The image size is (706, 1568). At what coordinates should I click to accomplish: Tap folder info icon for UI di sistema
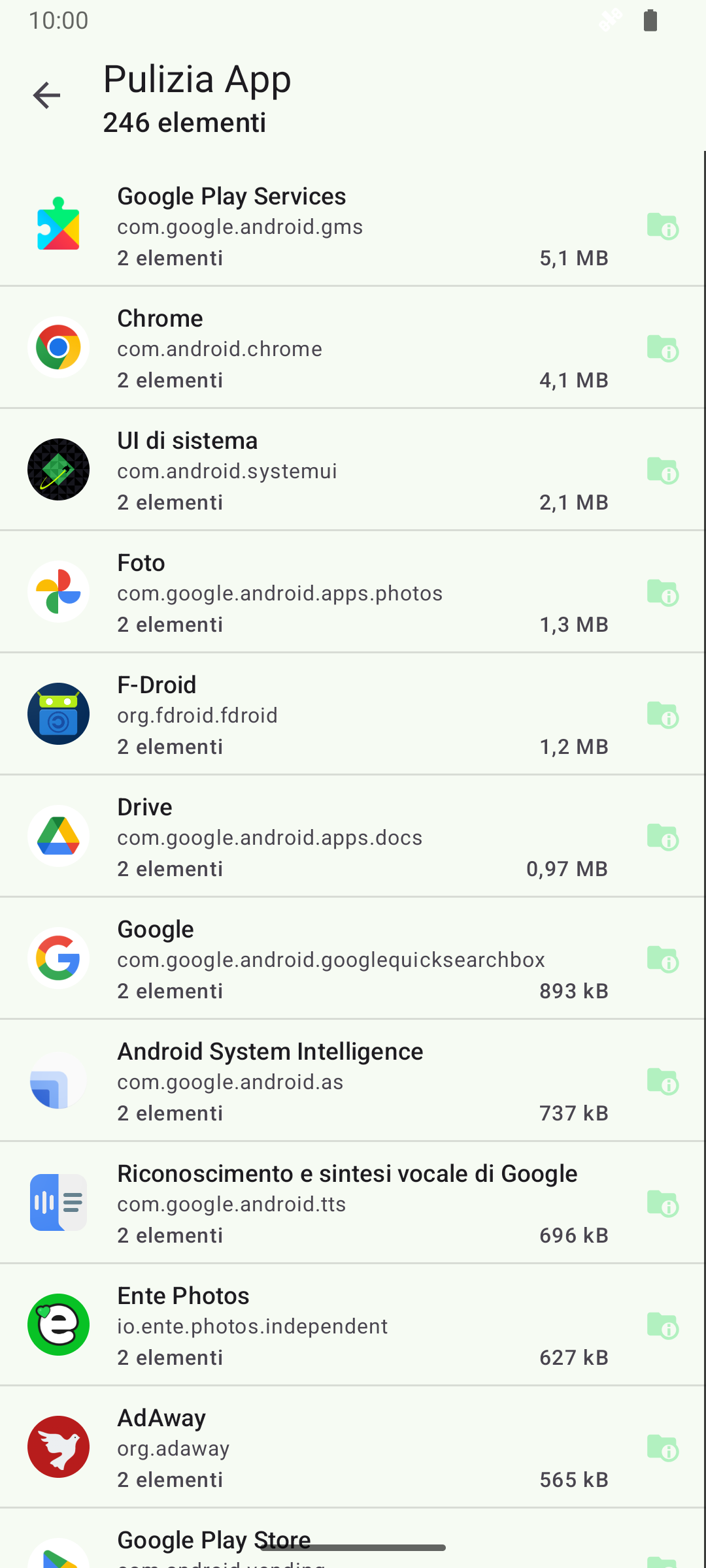(662, 471)
